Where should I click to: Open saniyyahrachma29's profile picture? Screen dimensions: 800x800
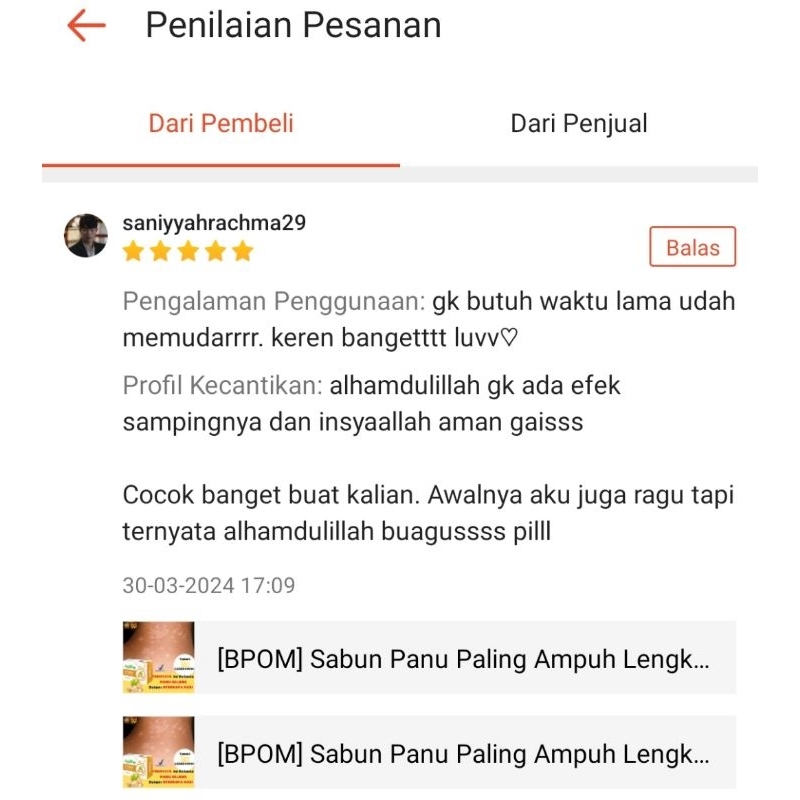coord(86,236)
